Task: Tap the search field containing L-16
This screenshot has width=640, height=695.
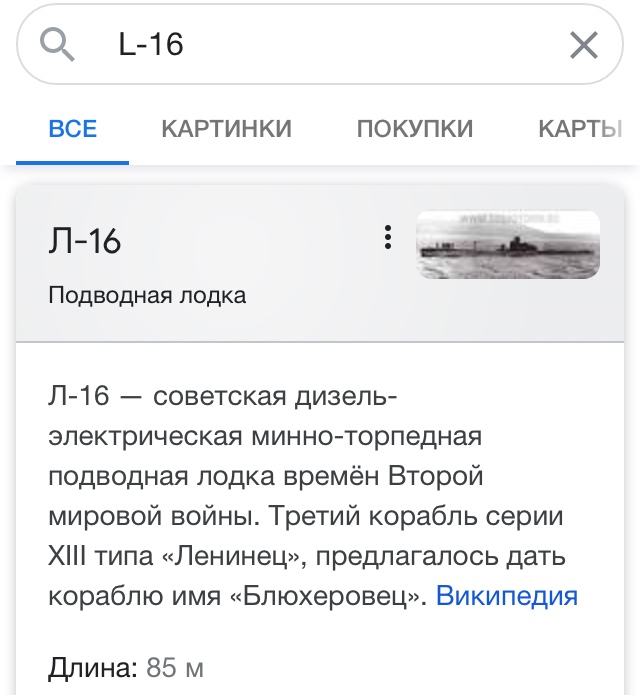Action: click(x=320, y=45)
